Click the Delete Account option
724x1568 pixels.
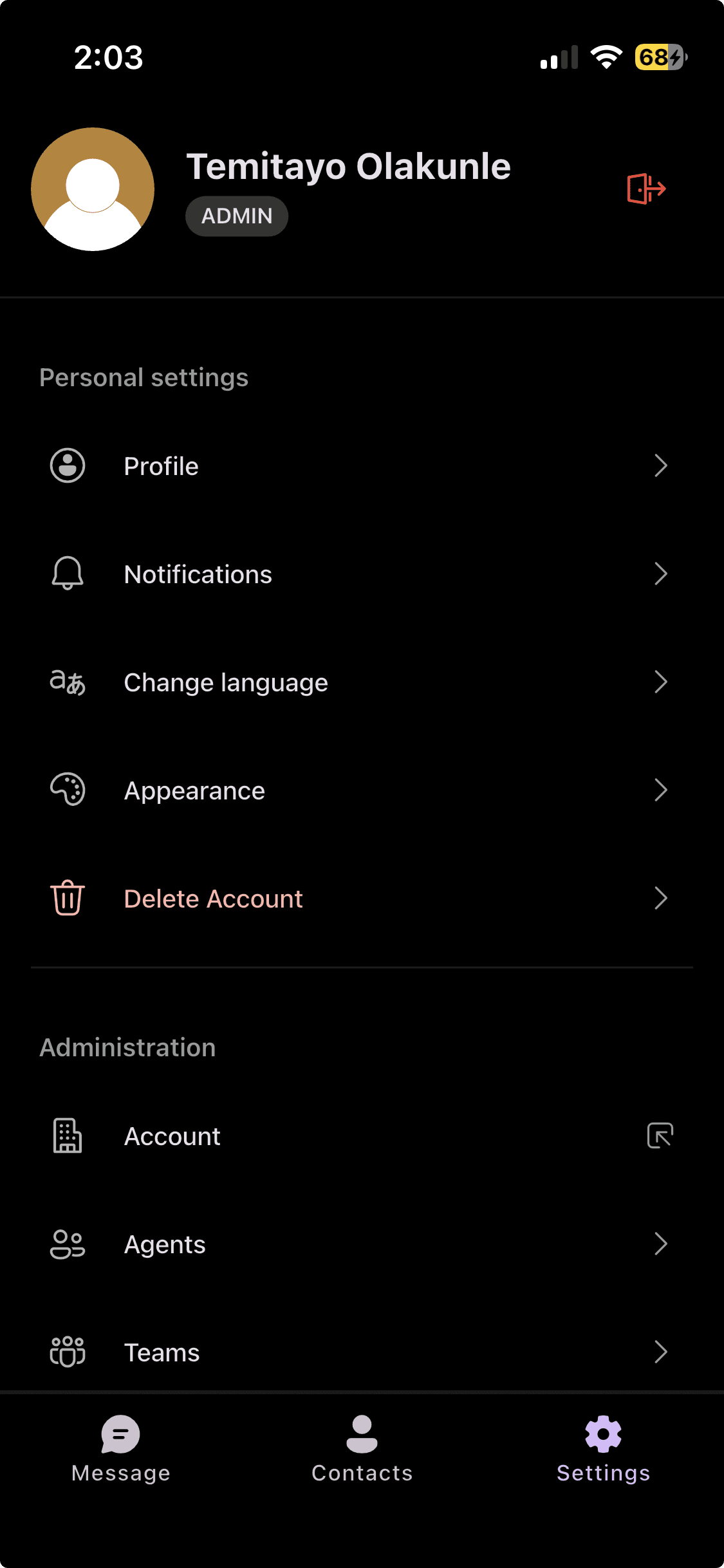coord(213,898)
